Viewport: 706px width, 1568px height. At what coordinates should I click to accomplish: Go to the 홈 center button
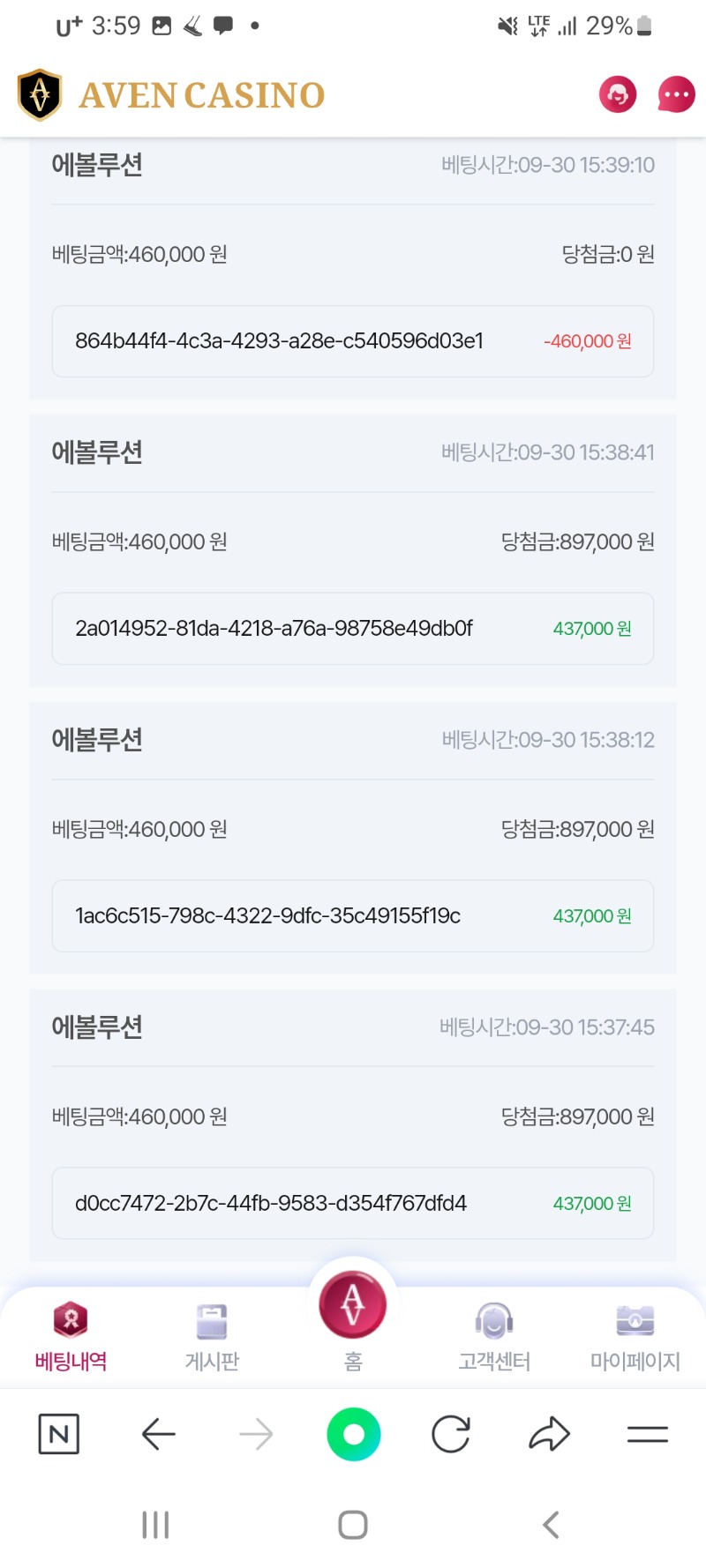pyautogui.click(x=353, y=1320)
